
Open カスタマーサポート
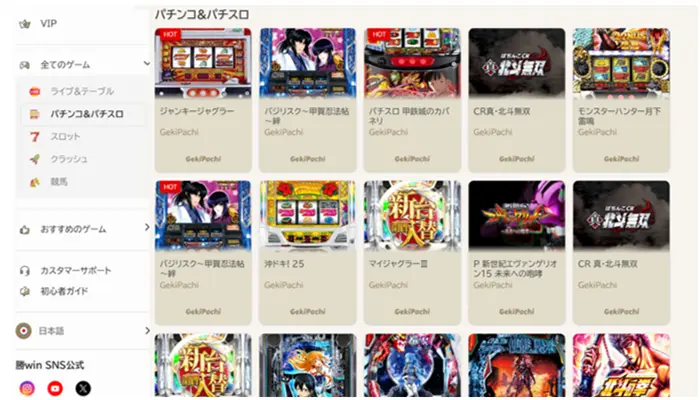[75, 270]
